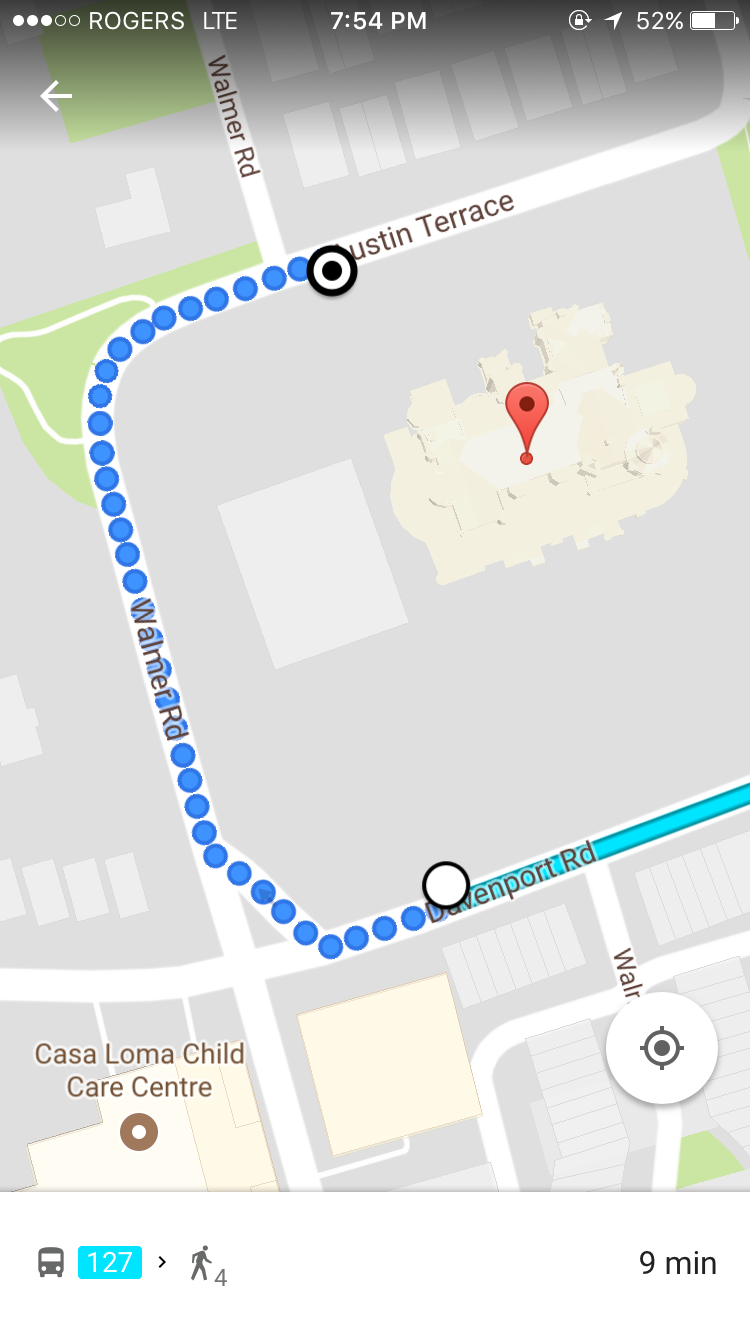Go back using the arrow
The height and width of the screenshot is (1334, 750).
(56, 96)
